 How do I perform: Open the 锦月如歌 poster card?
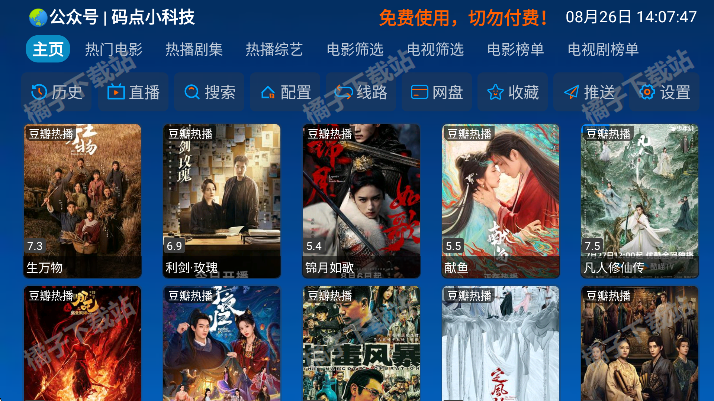point(361,200)
